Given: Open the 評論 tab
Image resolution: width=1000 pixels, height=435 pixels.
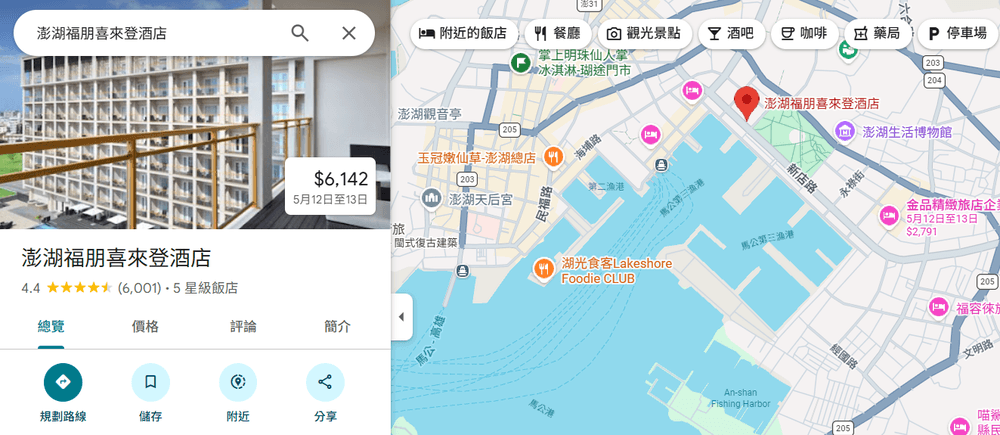Looking at the screenshot, I should pyautogui.click(x=244, y=327).
